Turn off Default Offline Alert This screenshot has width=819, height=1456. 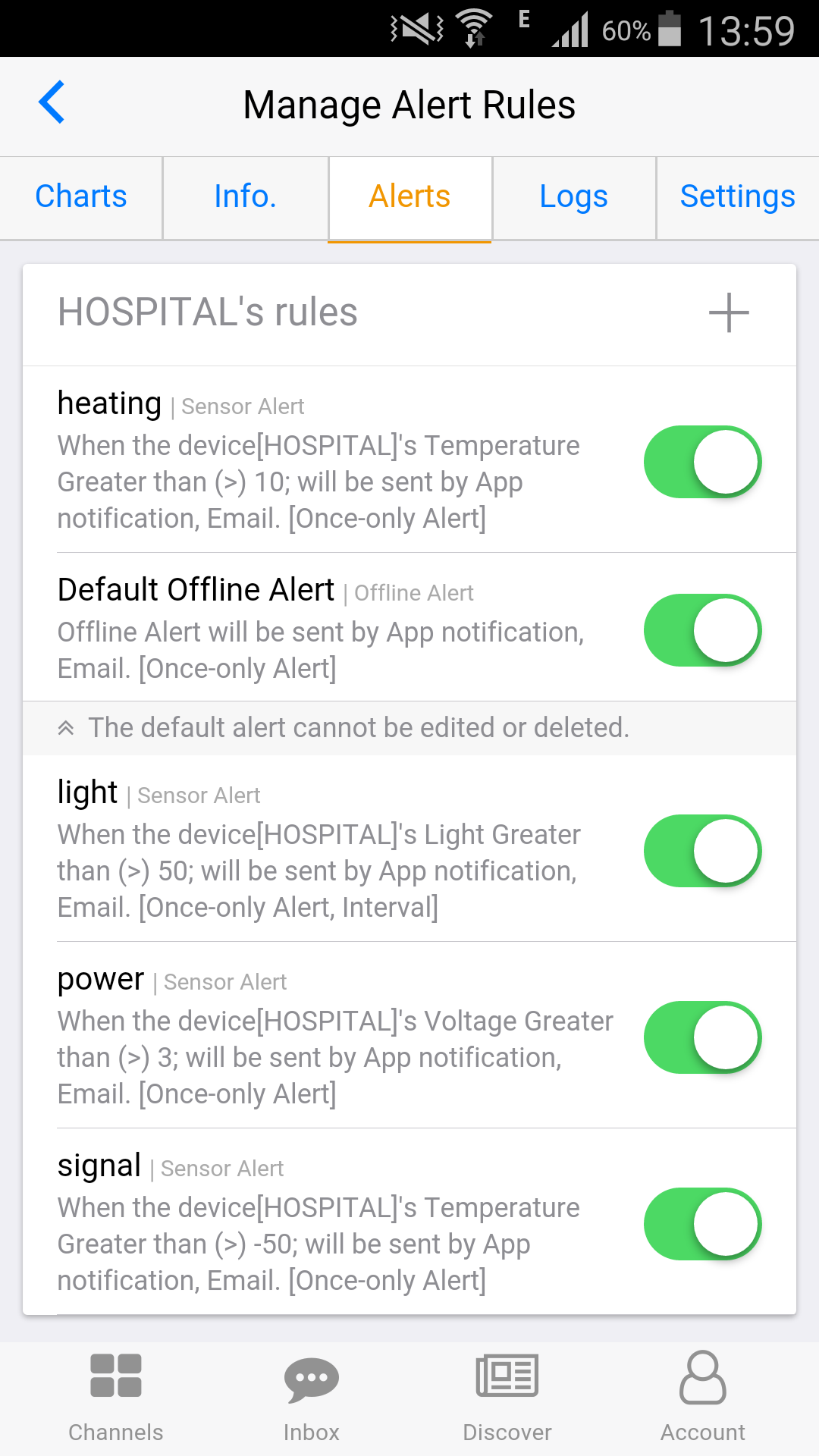[702, 630]
